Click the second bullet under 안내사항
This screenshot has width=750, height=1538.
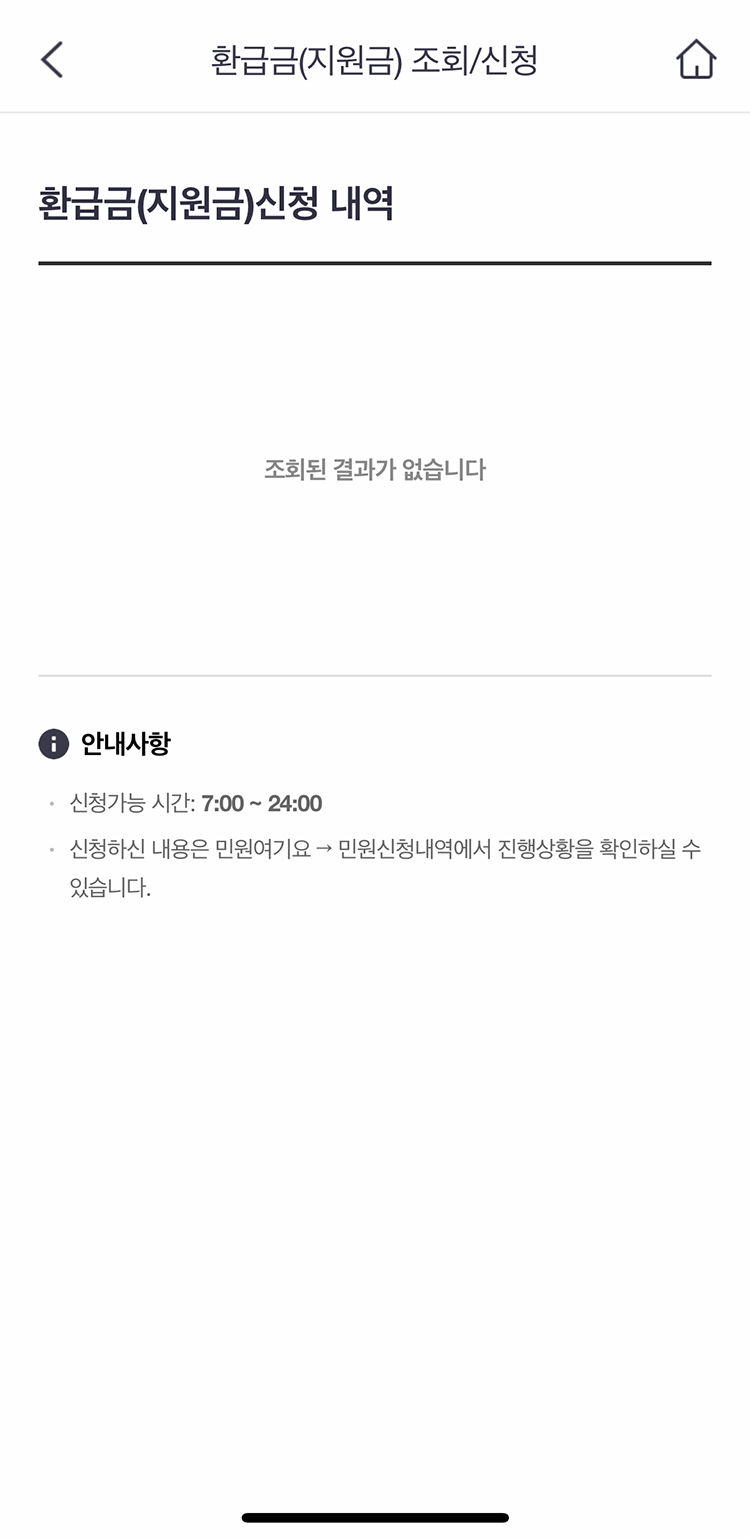[x=54, y=849]
